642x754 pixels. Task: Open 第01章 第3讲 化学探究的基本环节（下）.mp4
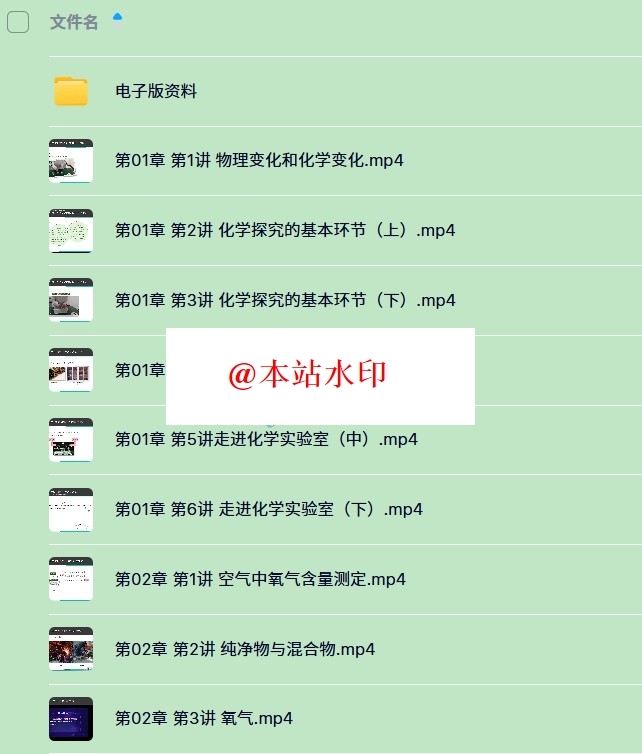click(x=285, y=300)
